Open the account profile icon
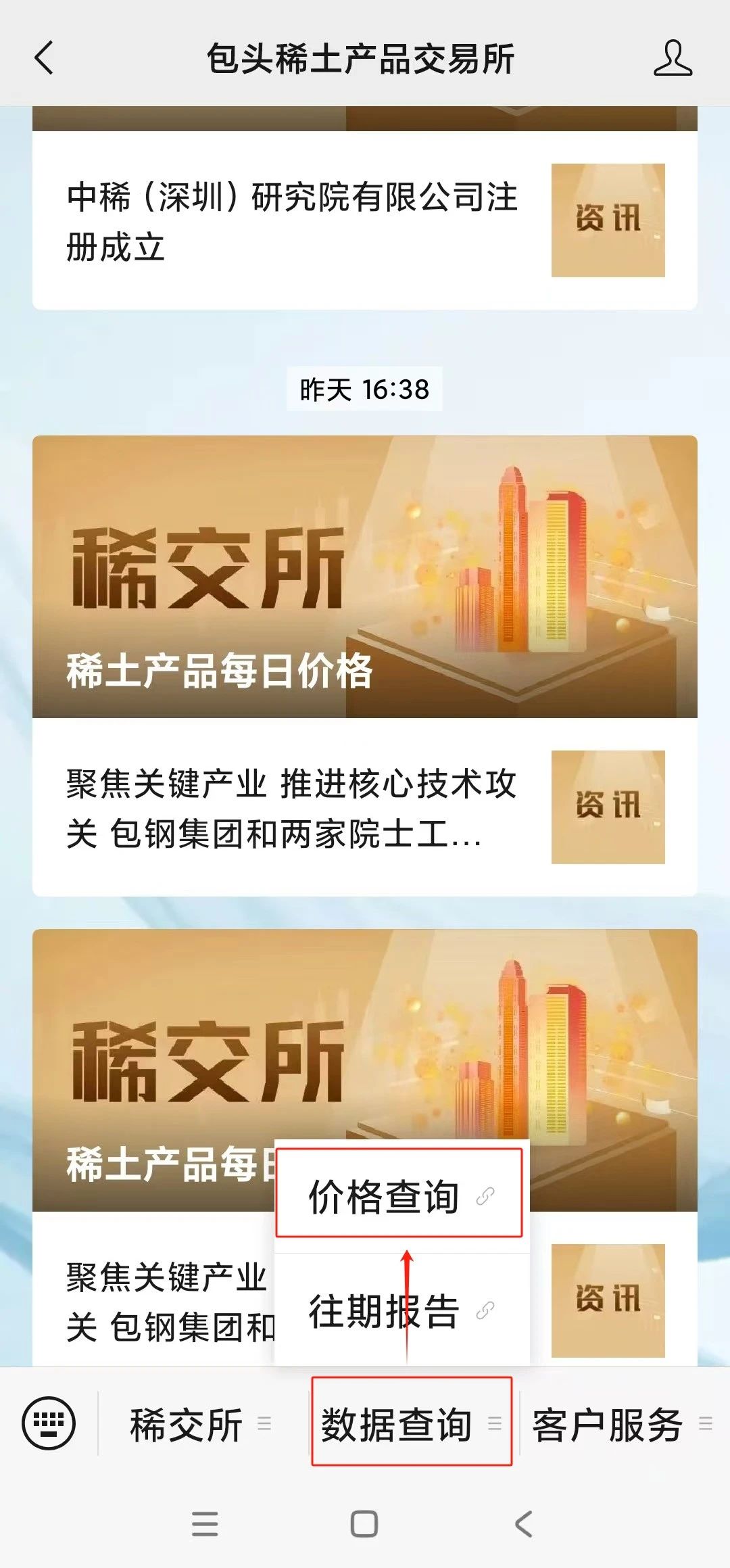The height and width of the screenshot is (1568, 730). (x=673, y=58)
